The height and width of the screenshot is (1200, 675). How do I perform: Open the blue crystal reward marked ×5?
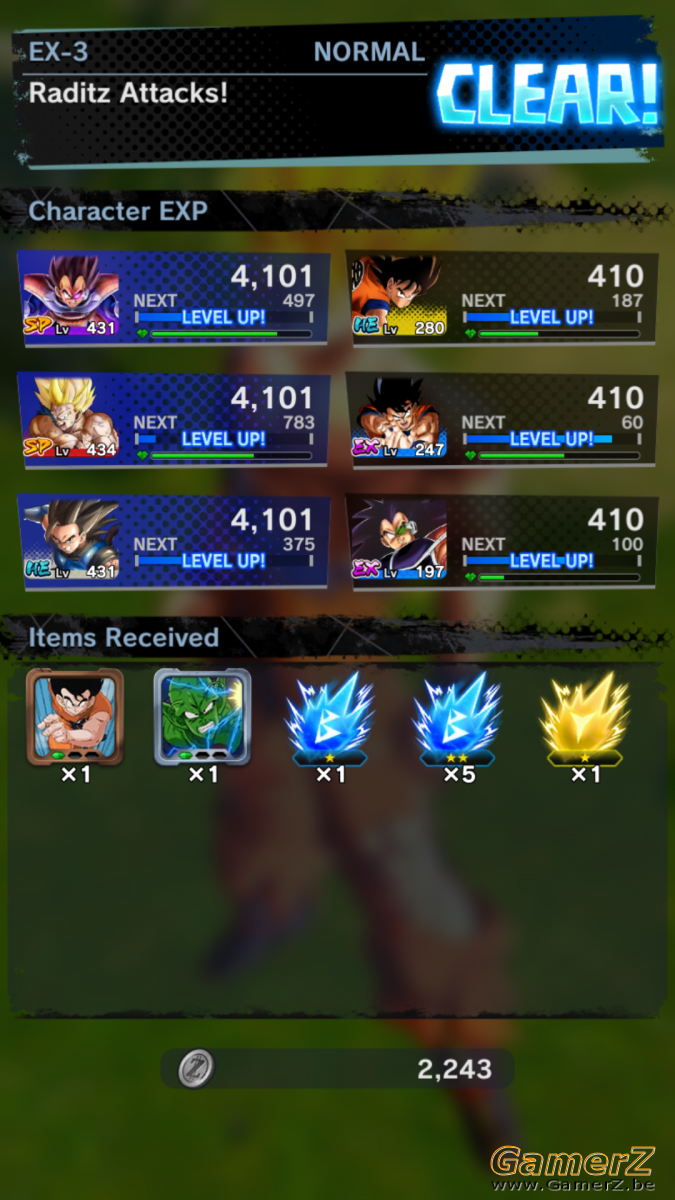(457, 718)
